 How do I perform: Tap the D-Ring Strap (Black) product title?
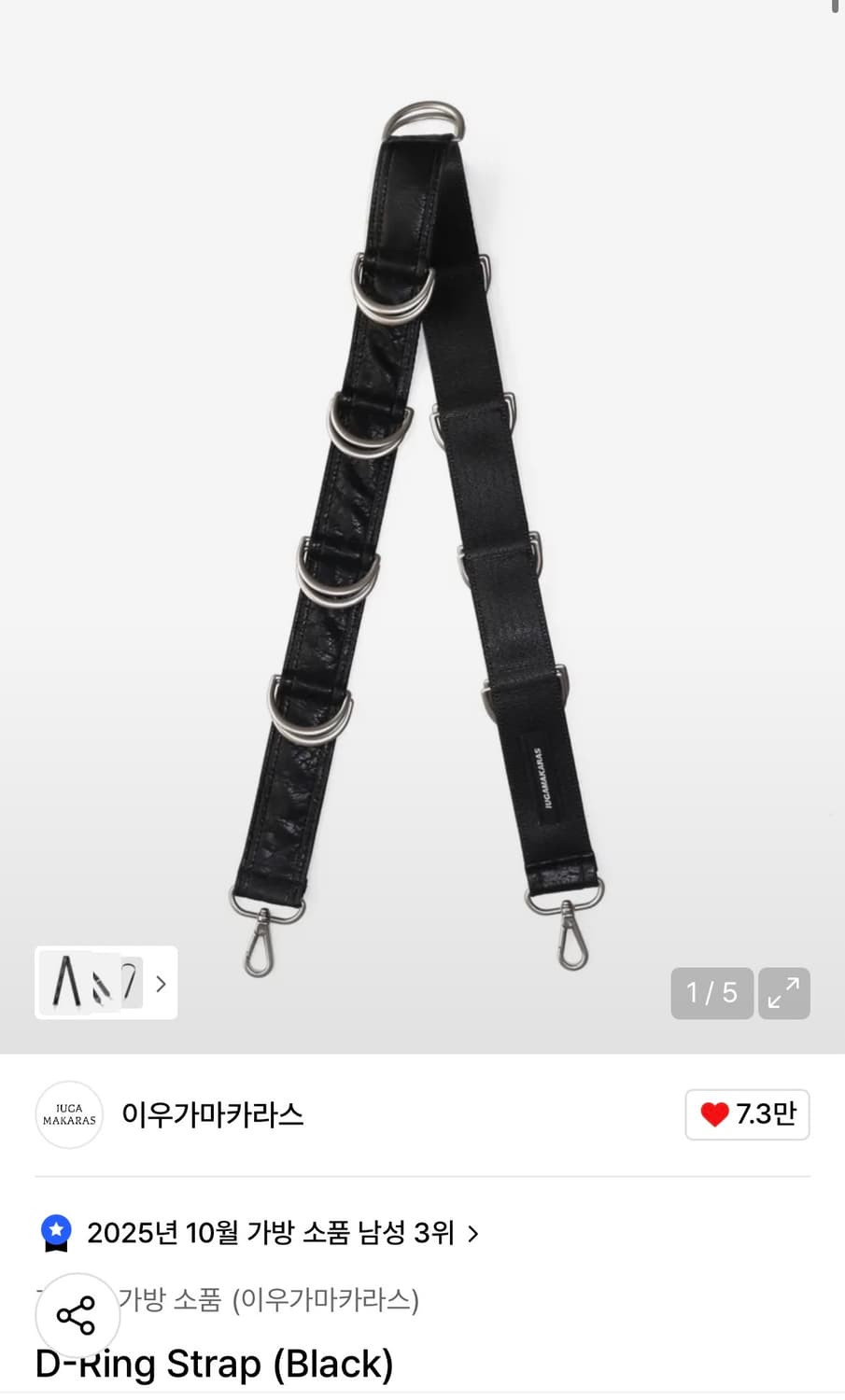tap(214, 1364)
